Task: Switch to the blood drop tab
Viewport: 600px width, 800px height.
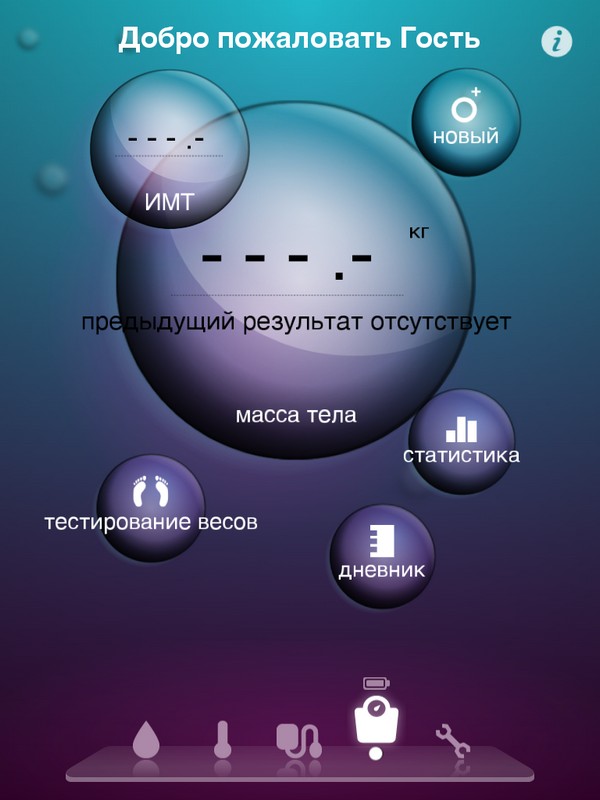Action: coord(146,741)
